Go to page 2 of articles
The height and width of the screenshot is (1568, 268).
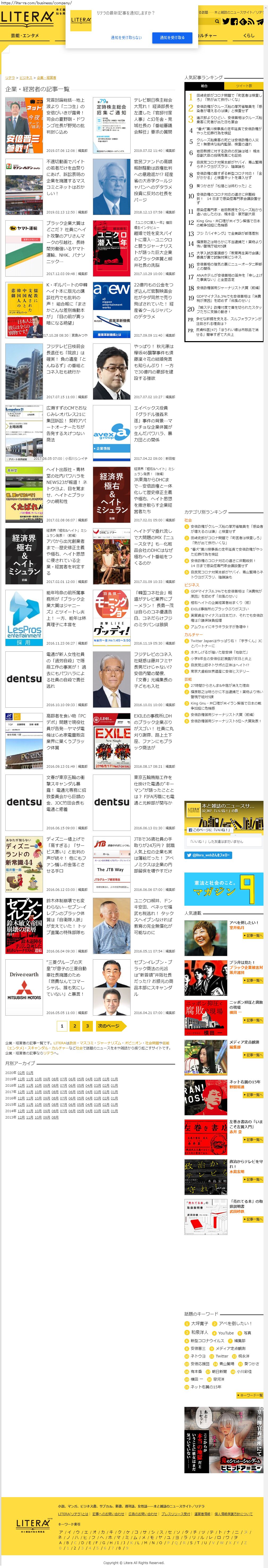74,1026
